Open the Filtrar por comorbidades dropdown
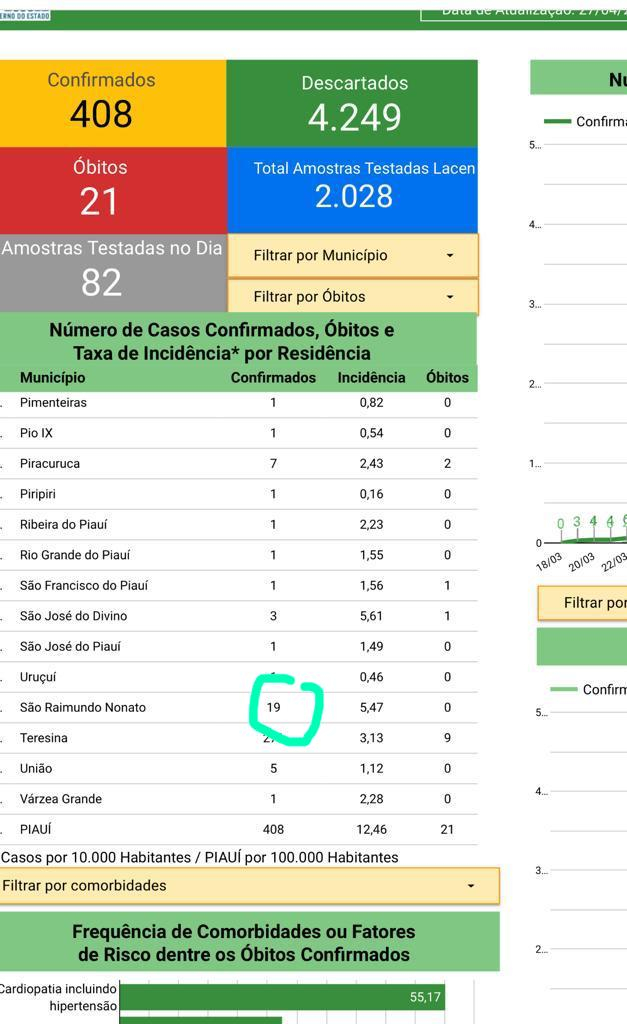This screenshot has height=1024, width=627. tap(249, 886)
